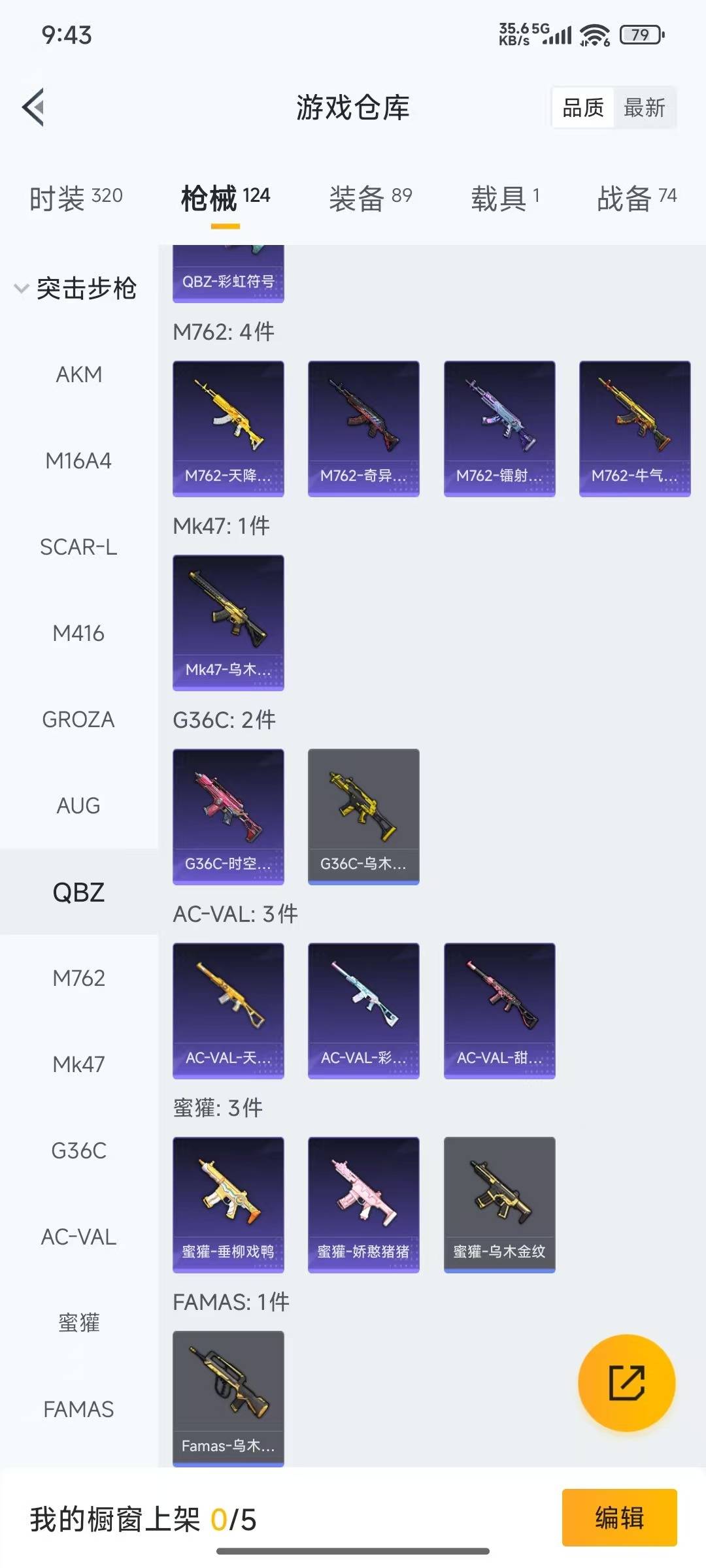Go back using the top-left arrow

tap(34, 107)
